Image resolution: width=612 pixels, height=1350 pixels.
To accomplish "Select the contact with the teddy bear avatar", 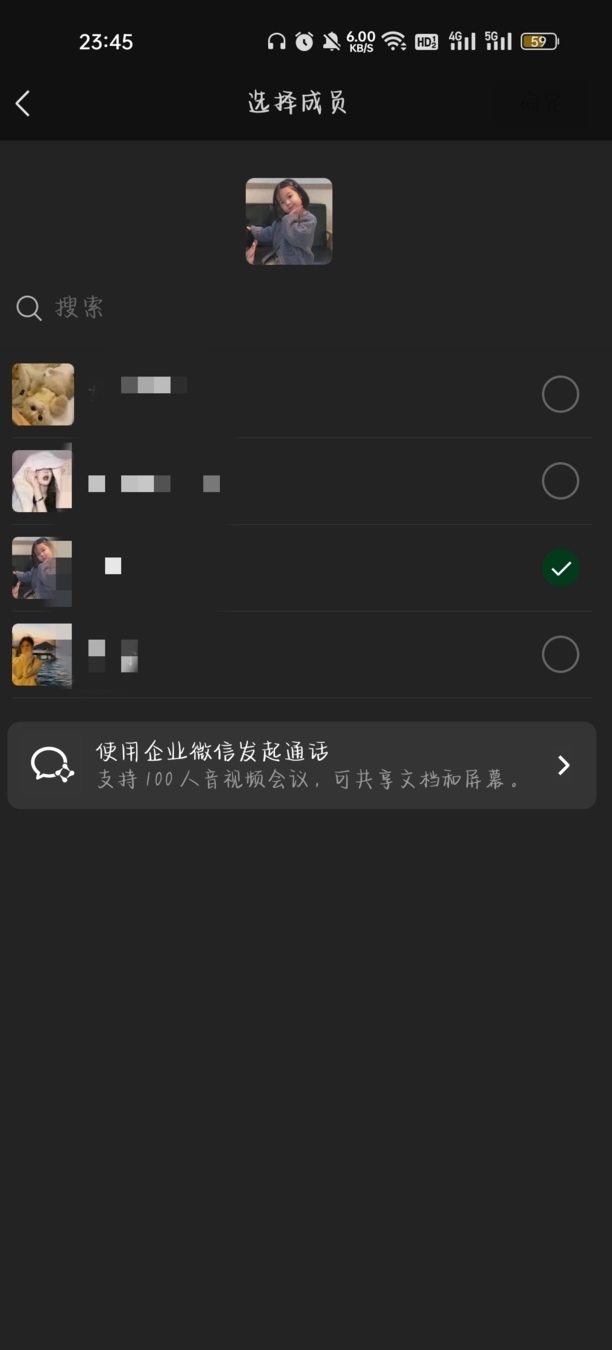I will point(560,394).
